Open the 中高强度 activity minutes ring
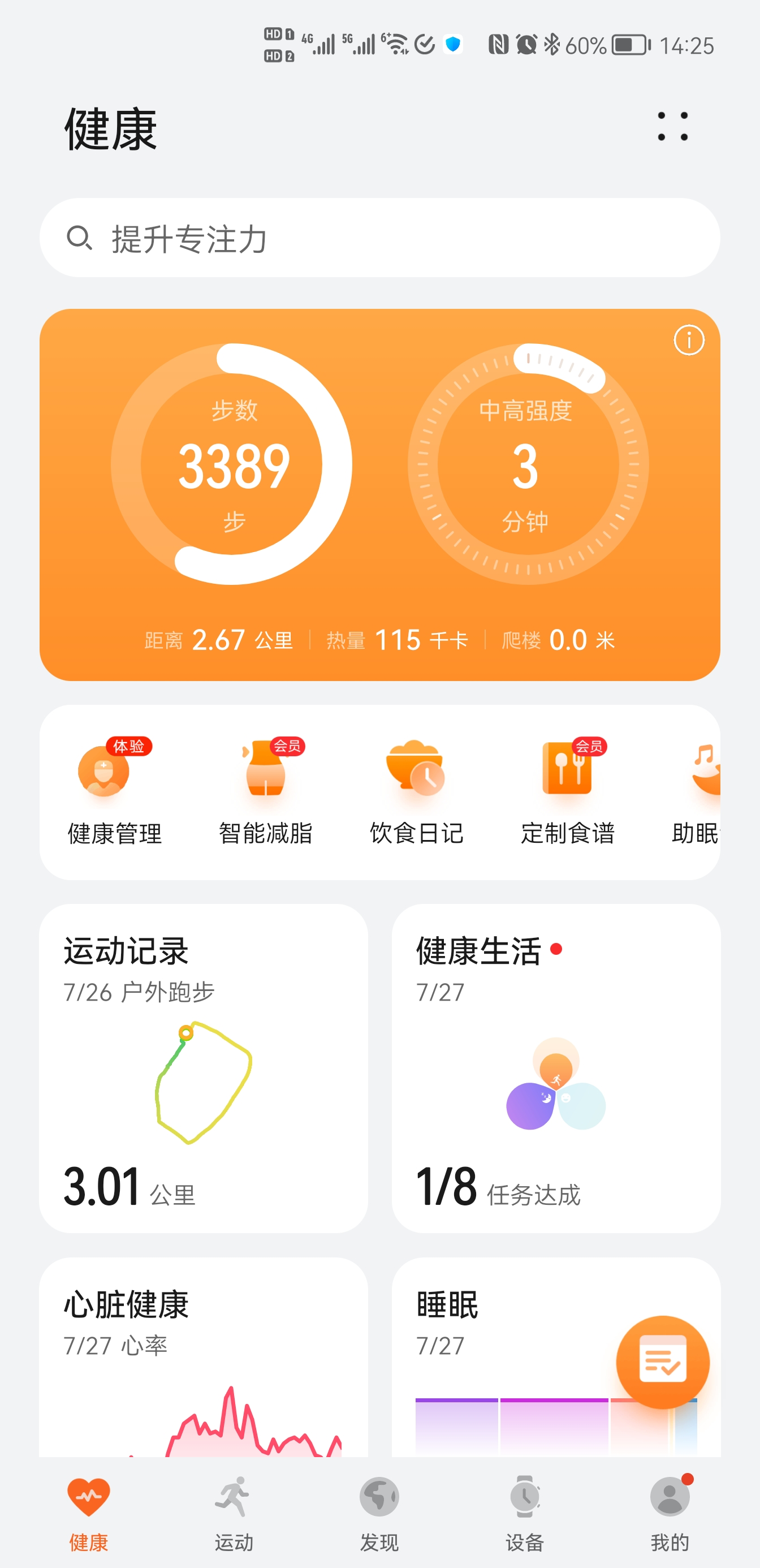Viewport: 760px width, 1568px height. pyautogui.click(x=528, y=464)
